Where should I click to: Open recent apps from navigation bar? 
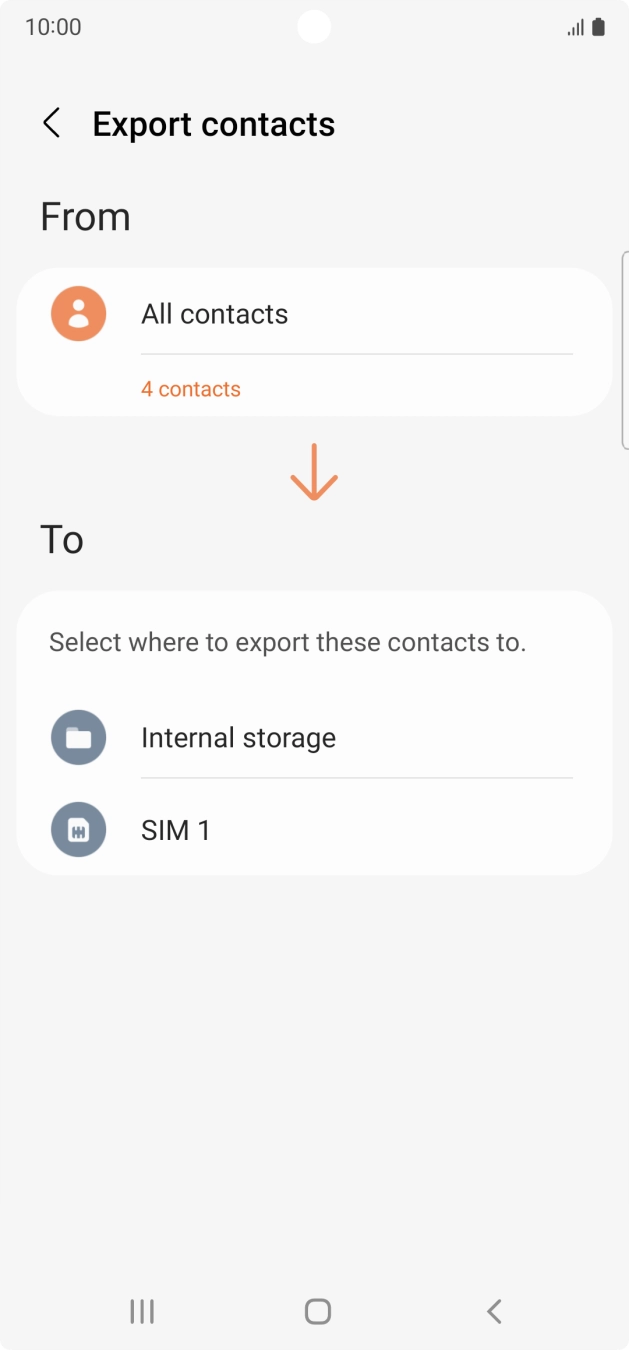pyautogui.click(x=142, y=1311)
